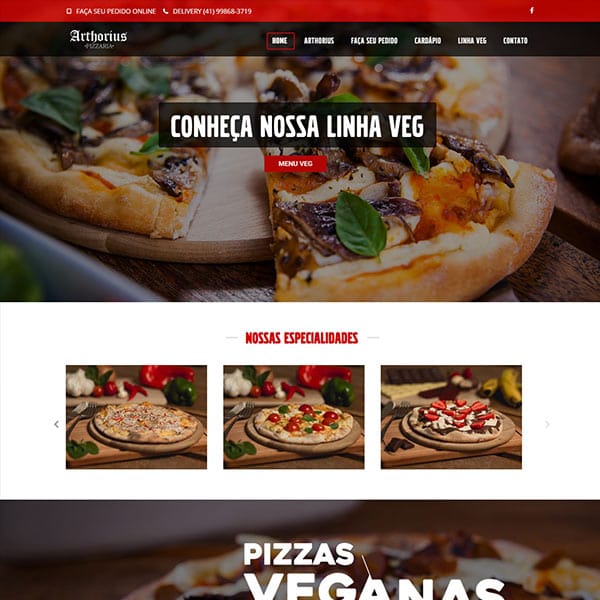Tap the Menu Veg button
600x600 pixels.
tap(295, 163)
